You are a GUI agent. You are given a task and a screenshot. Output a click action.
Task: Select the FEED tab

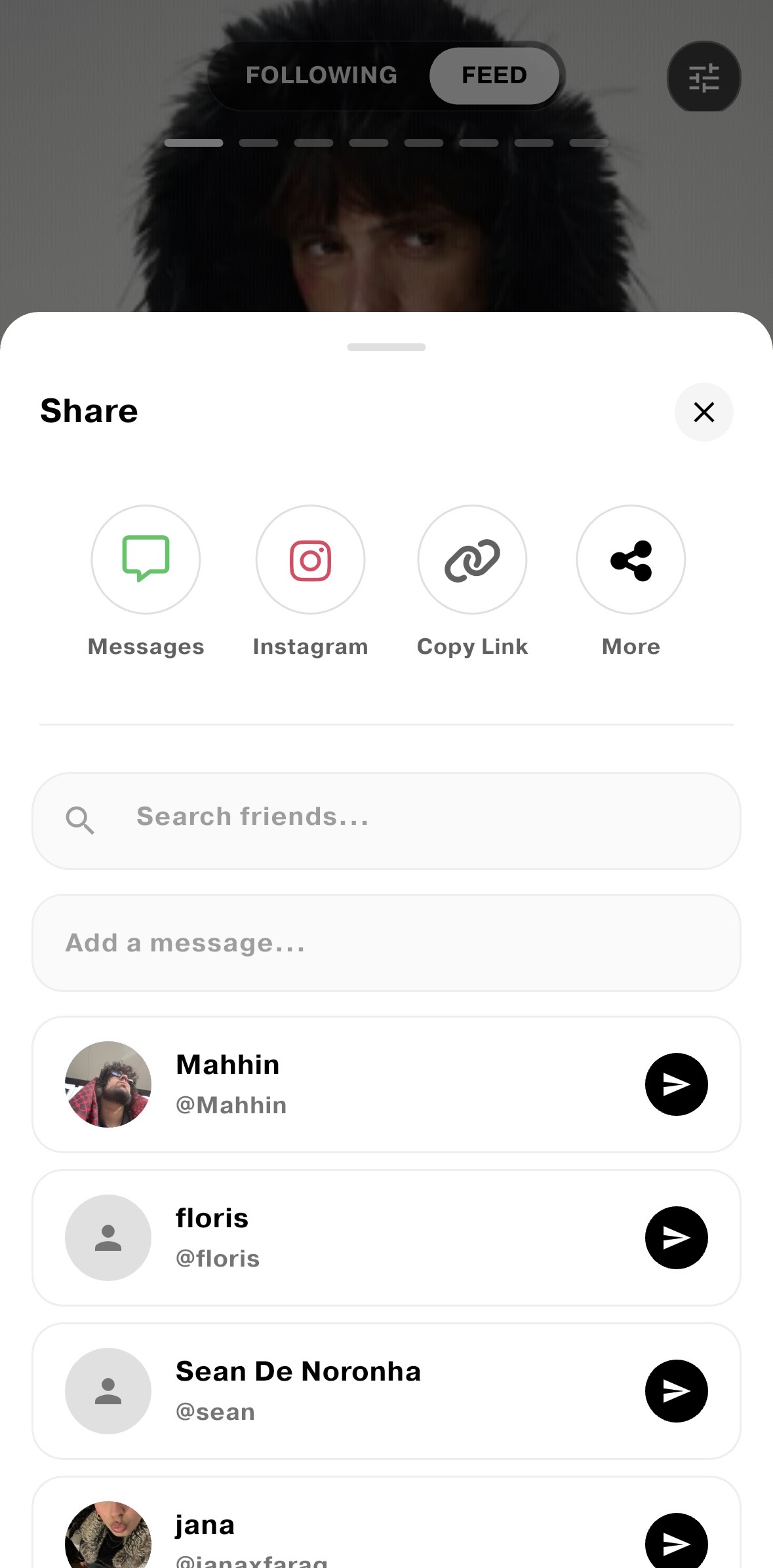click(x=494, y=75)
